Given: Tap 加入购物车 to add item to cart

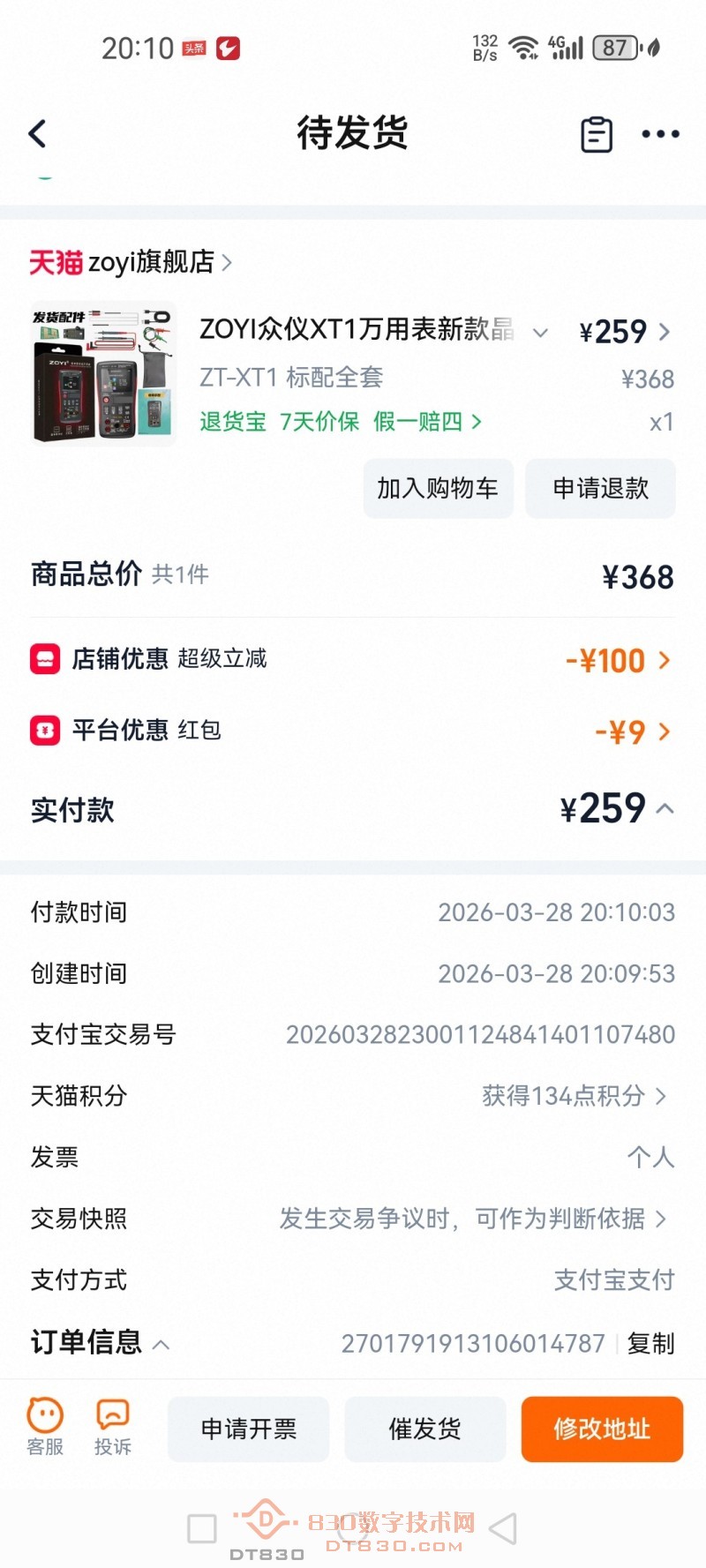Looking at the screenshot, I should tap(438, 488).
